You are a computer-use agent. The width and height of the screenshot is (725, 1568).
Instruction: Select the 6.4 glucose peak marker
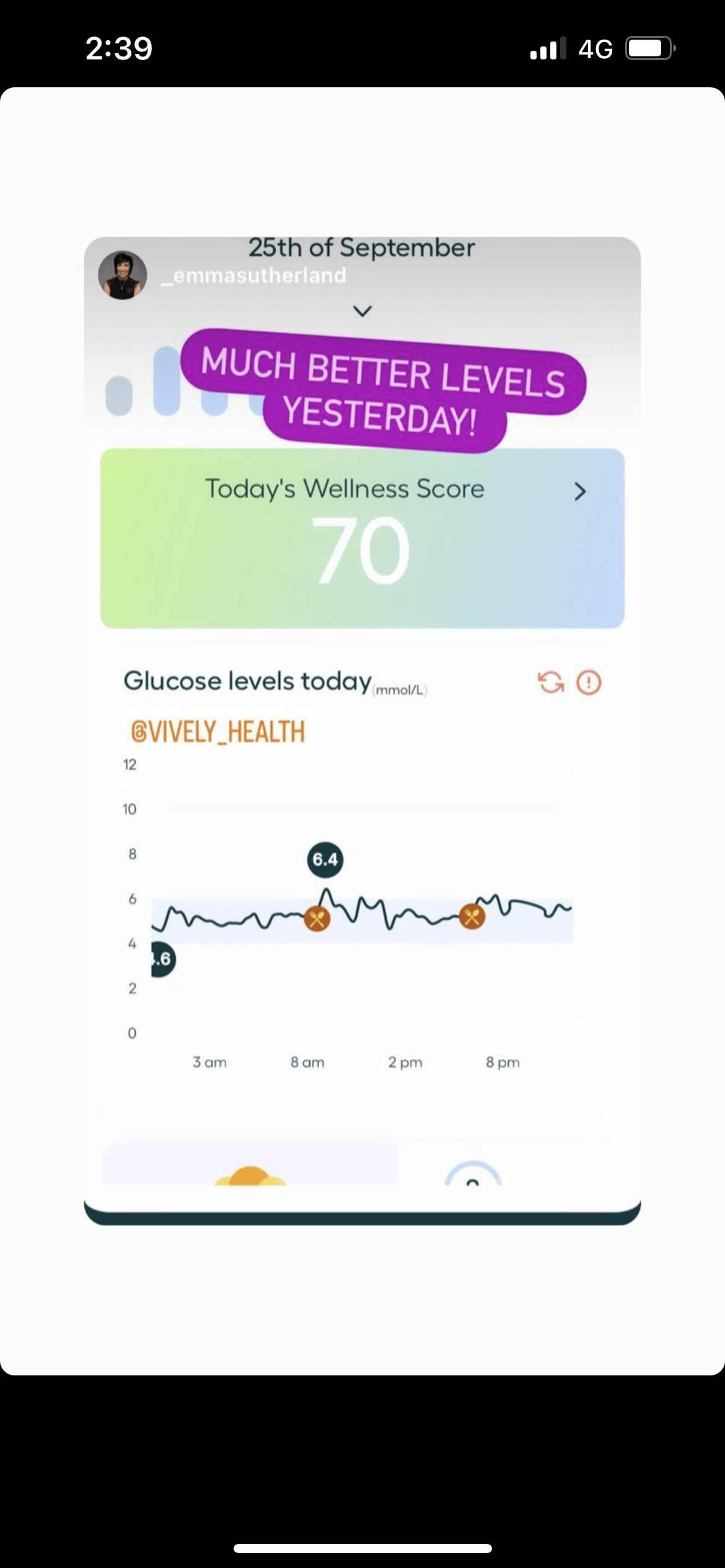click(327, 859)
